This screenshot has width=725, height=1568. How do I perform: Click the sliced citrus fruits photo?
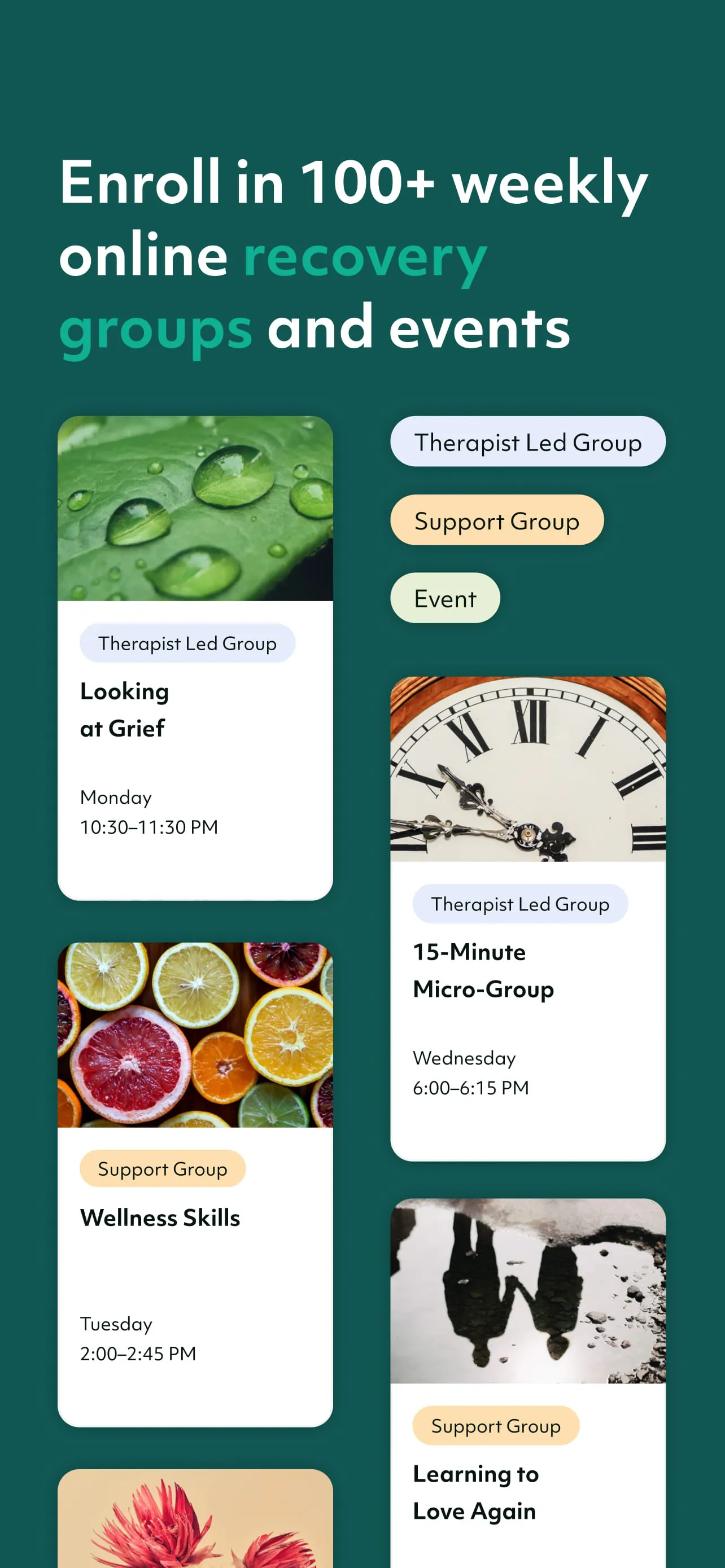pos(194,1035)
